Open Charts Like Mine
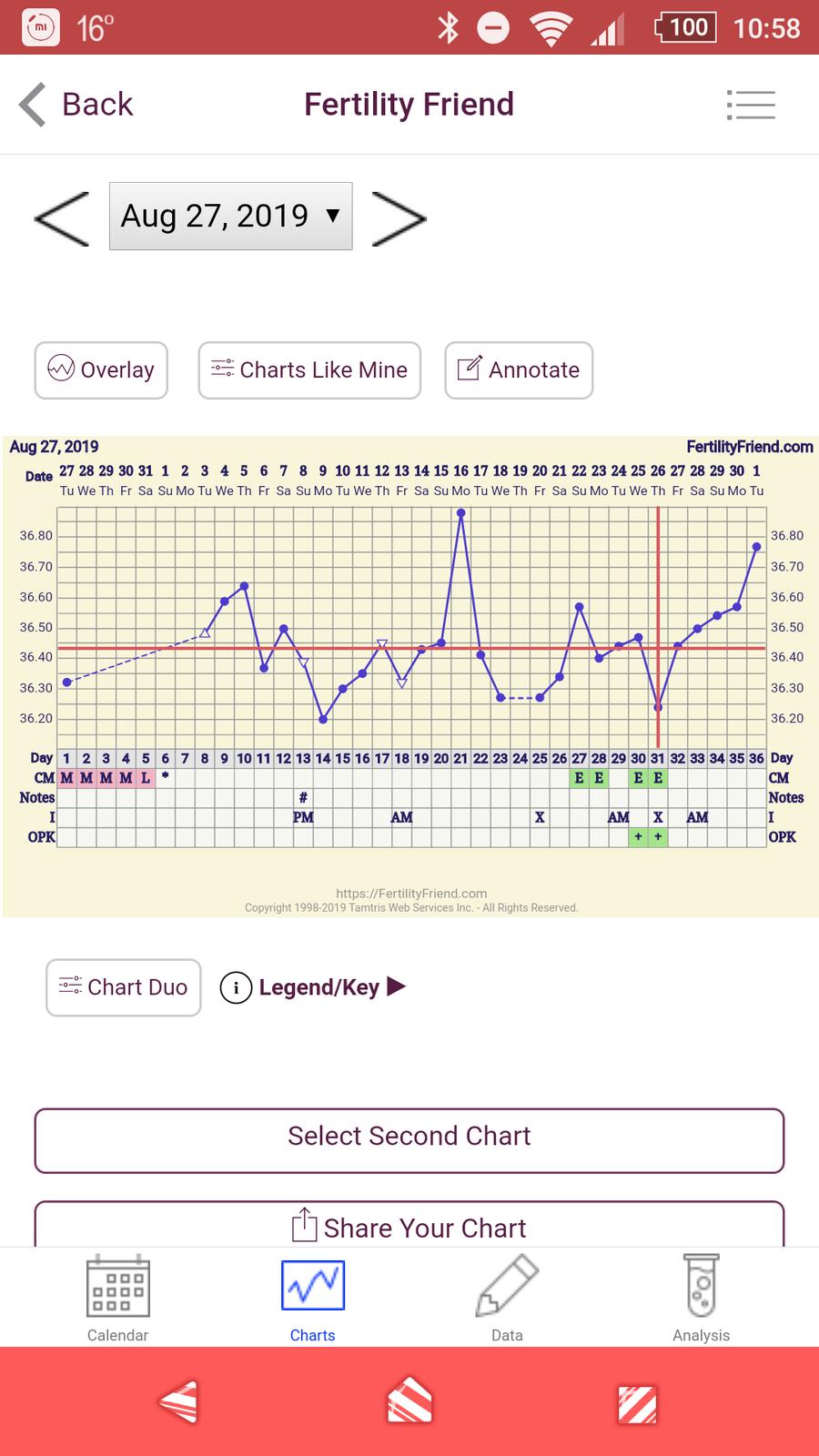Viewport: 819px width, 1456px height. 309,370
